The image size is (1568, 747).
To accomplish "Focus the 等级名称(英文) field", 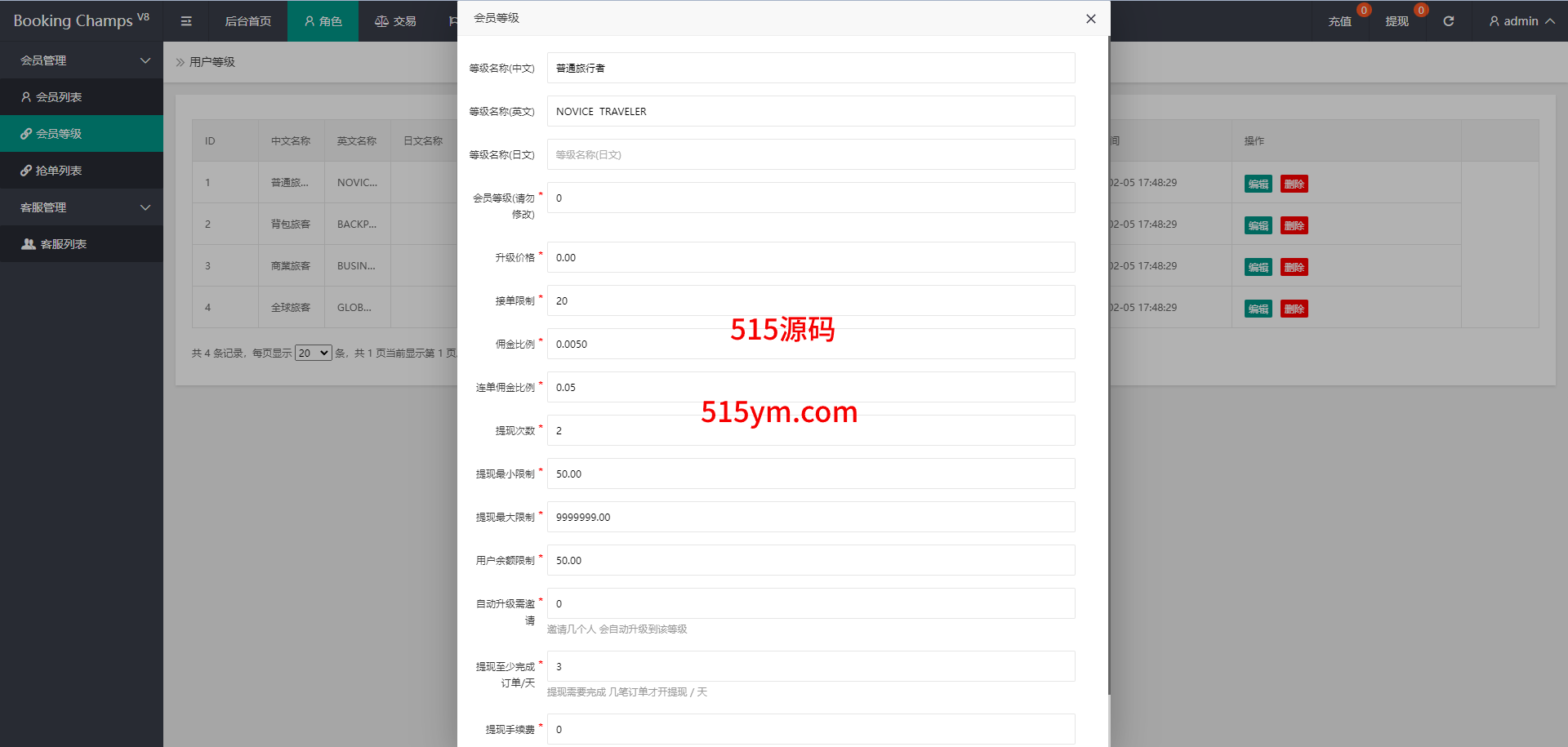I will pos(810,111).
